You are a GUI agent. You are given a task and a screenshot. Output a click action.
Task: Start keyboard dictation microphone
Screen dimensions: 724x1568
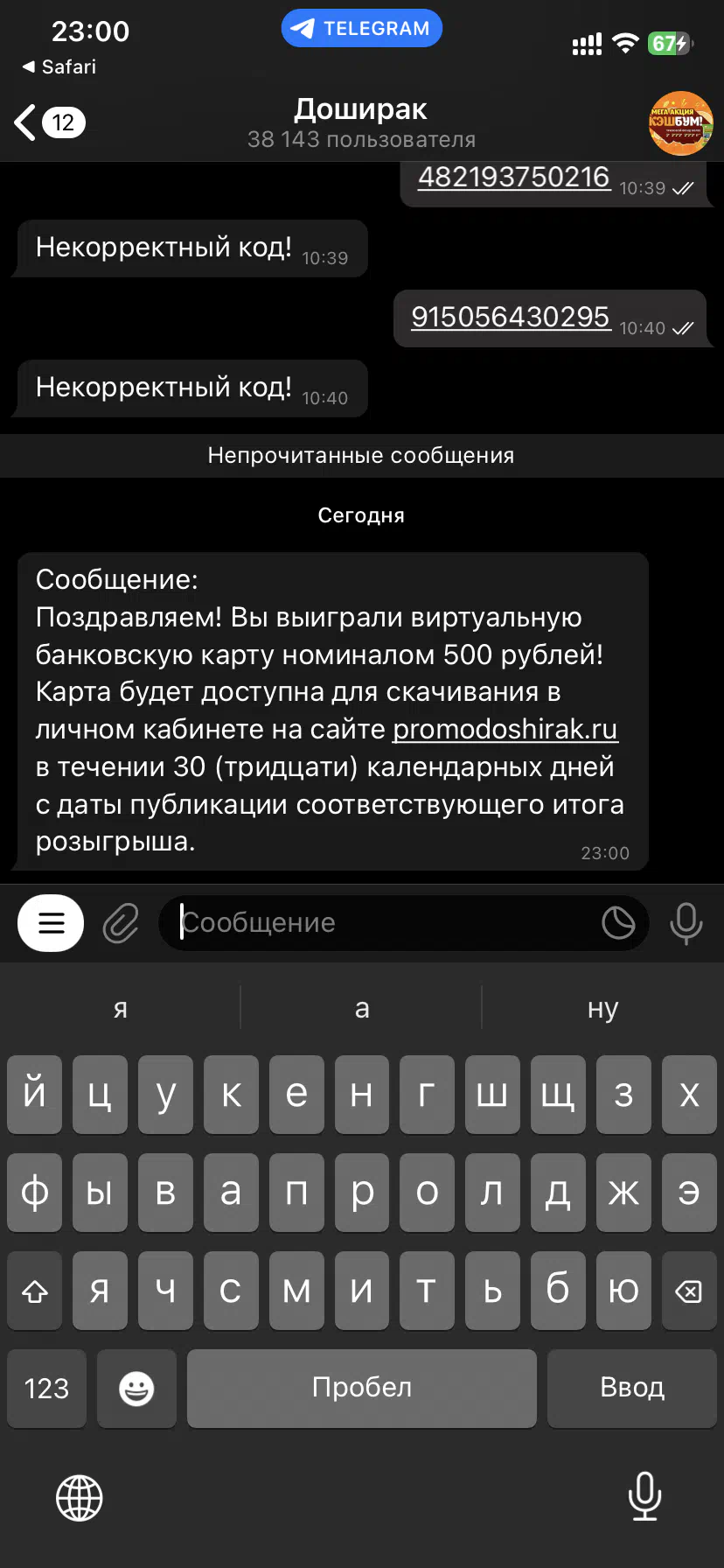coord(644,1496)
